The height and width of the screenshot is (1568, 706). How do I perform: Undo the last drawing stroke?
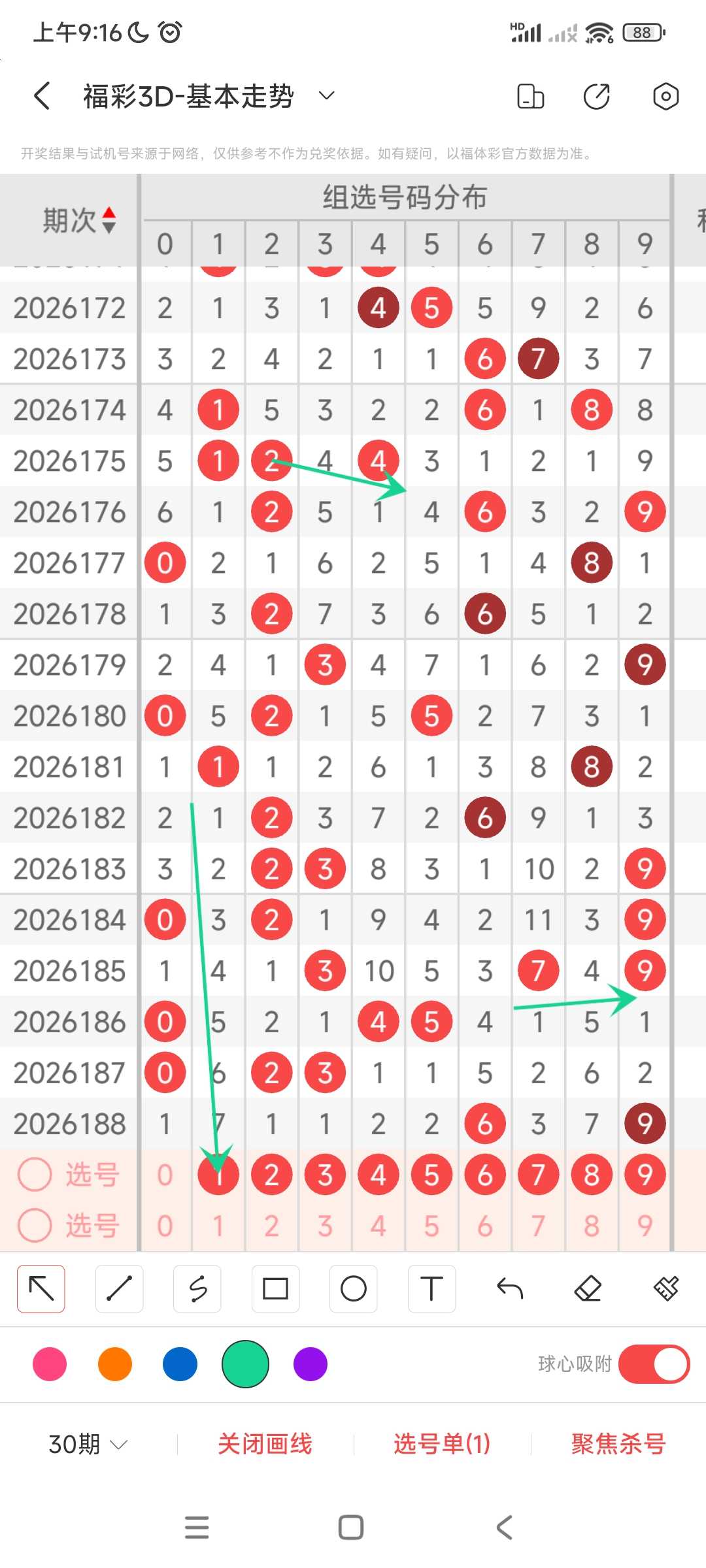click(x=510, y=1288)
